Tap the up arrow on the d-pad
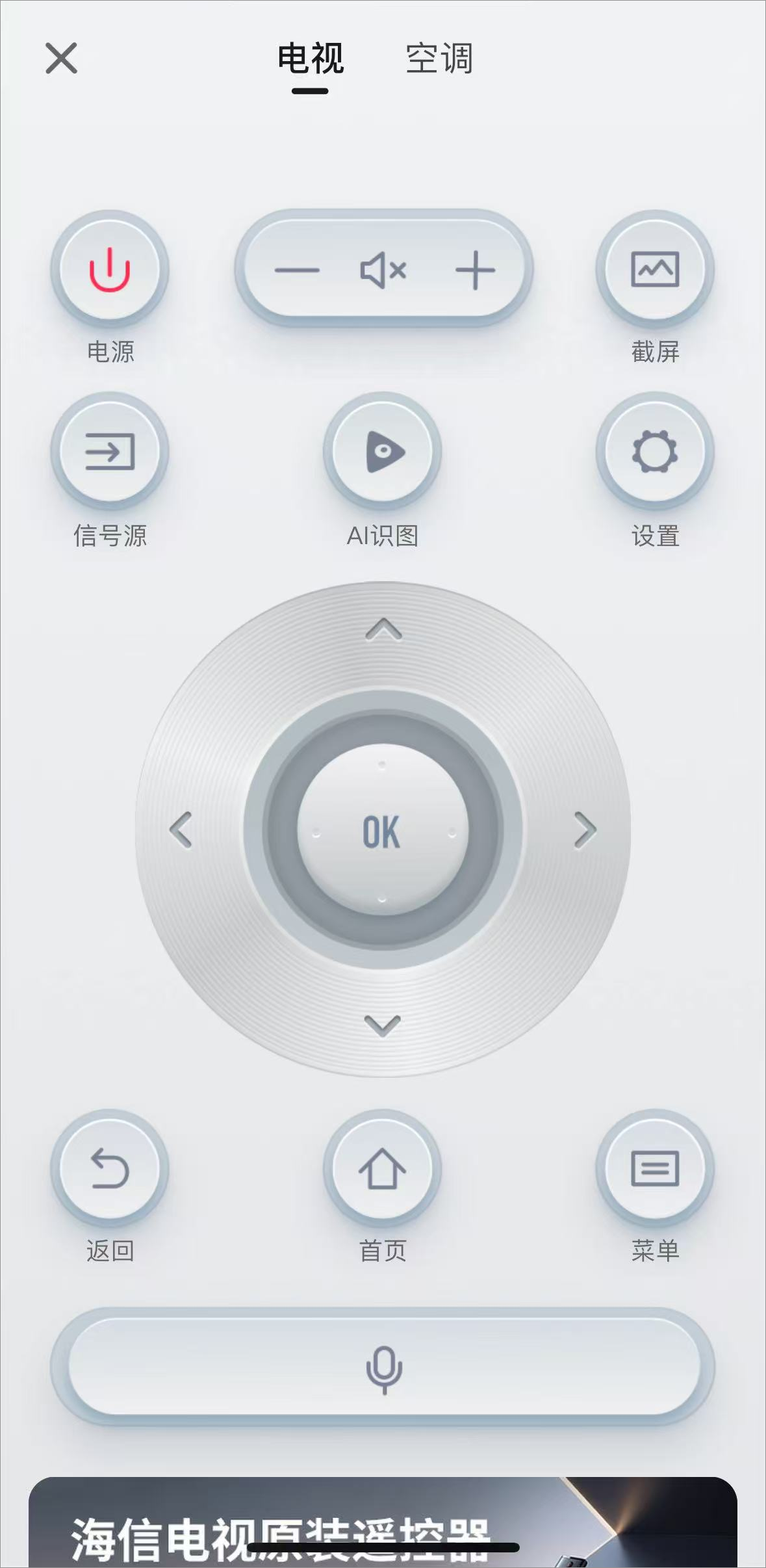Screen dimensions: 766x1568 tap(383, 630)
